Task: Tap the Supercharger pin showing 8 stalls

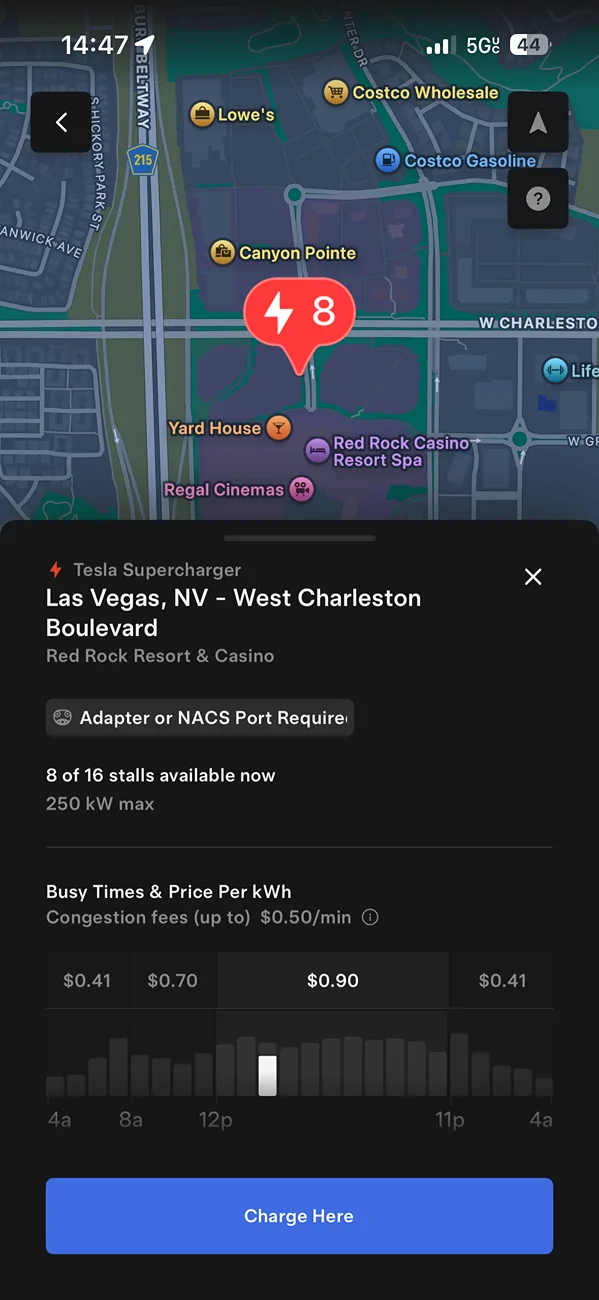Action: (x=300, y=320)
